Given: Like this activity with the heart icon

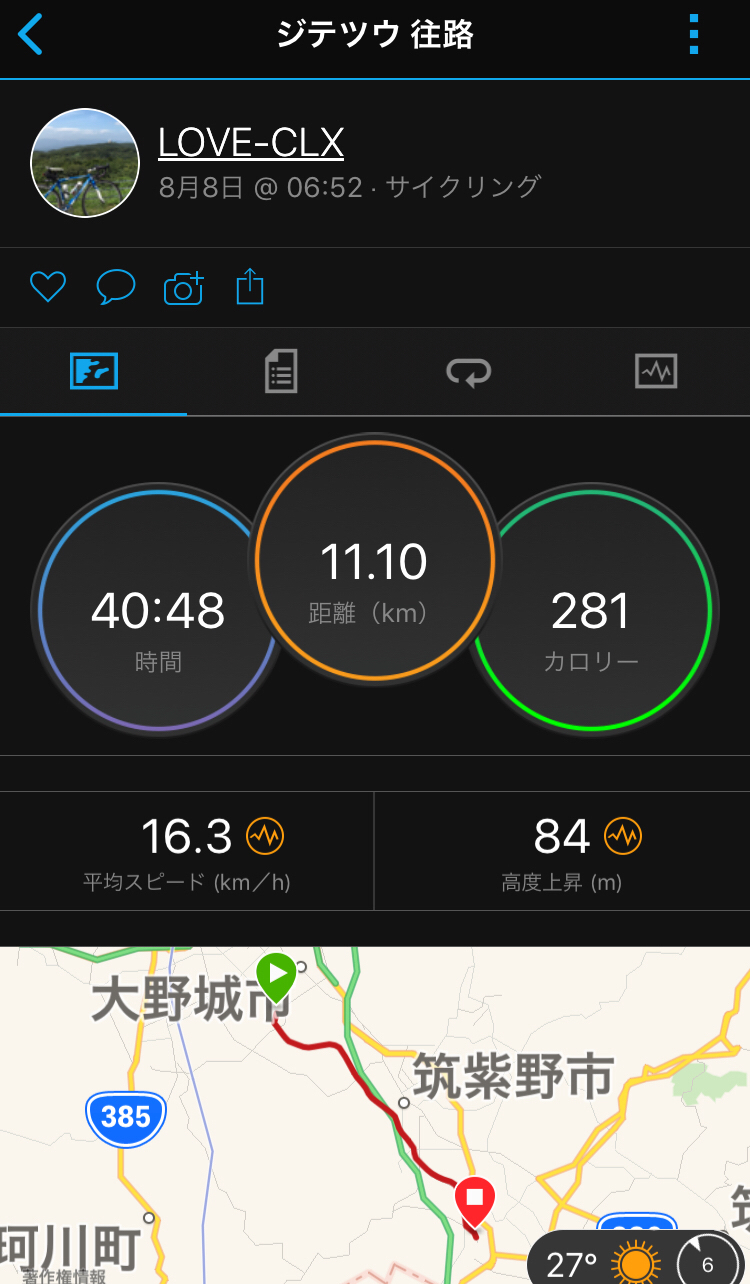Looking at the screenshot, I should 47,288.
